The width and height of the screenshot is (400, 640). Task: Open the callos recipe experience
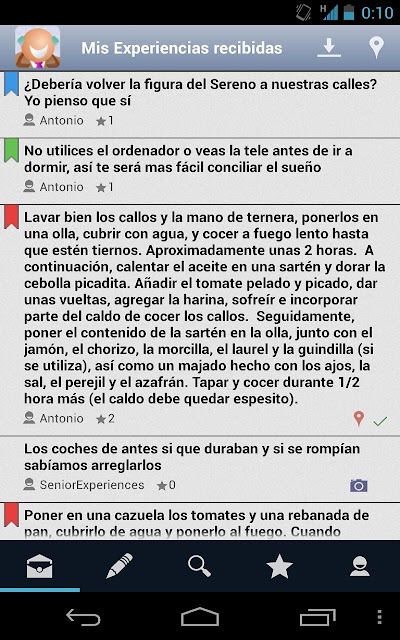point(200,320)
